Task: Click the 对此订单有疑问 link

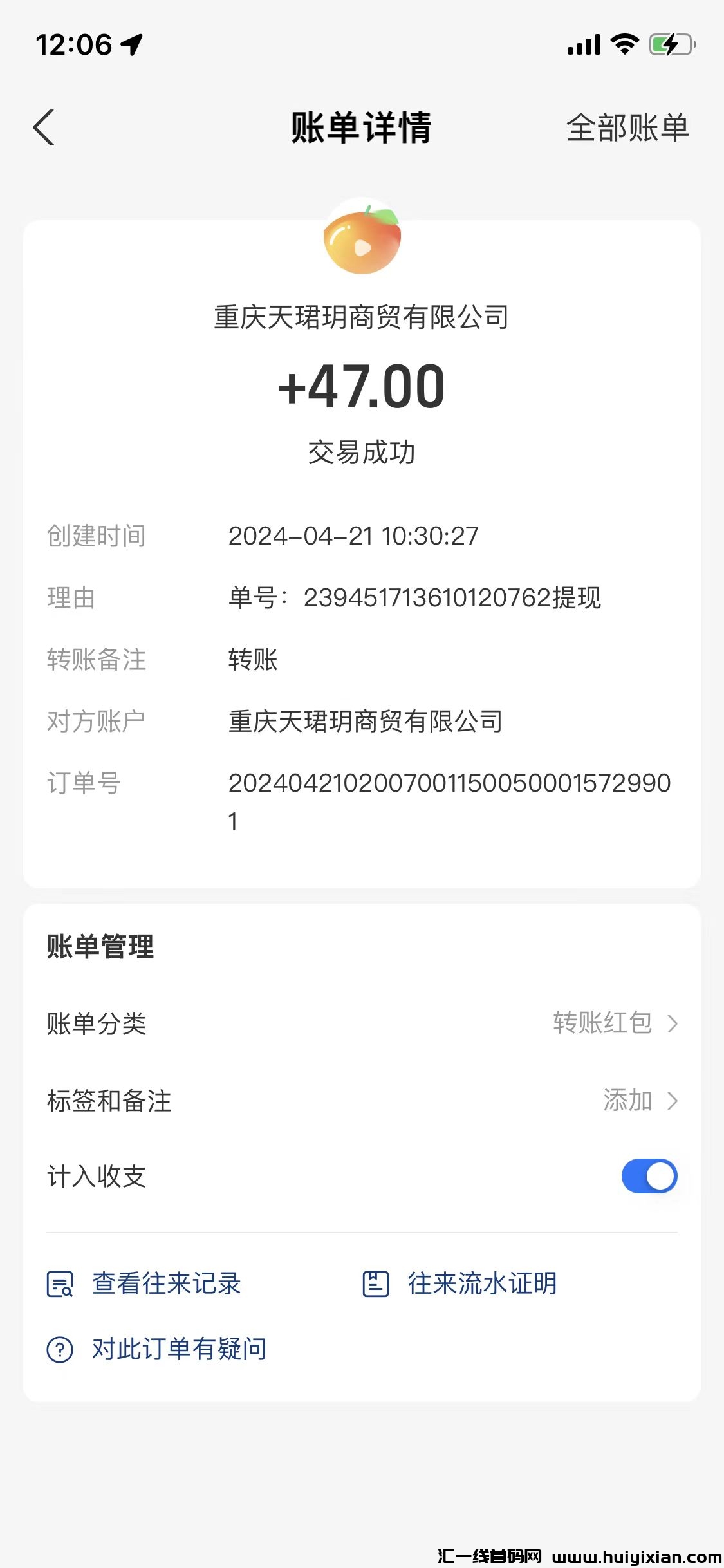Action: click(179, 1350)
